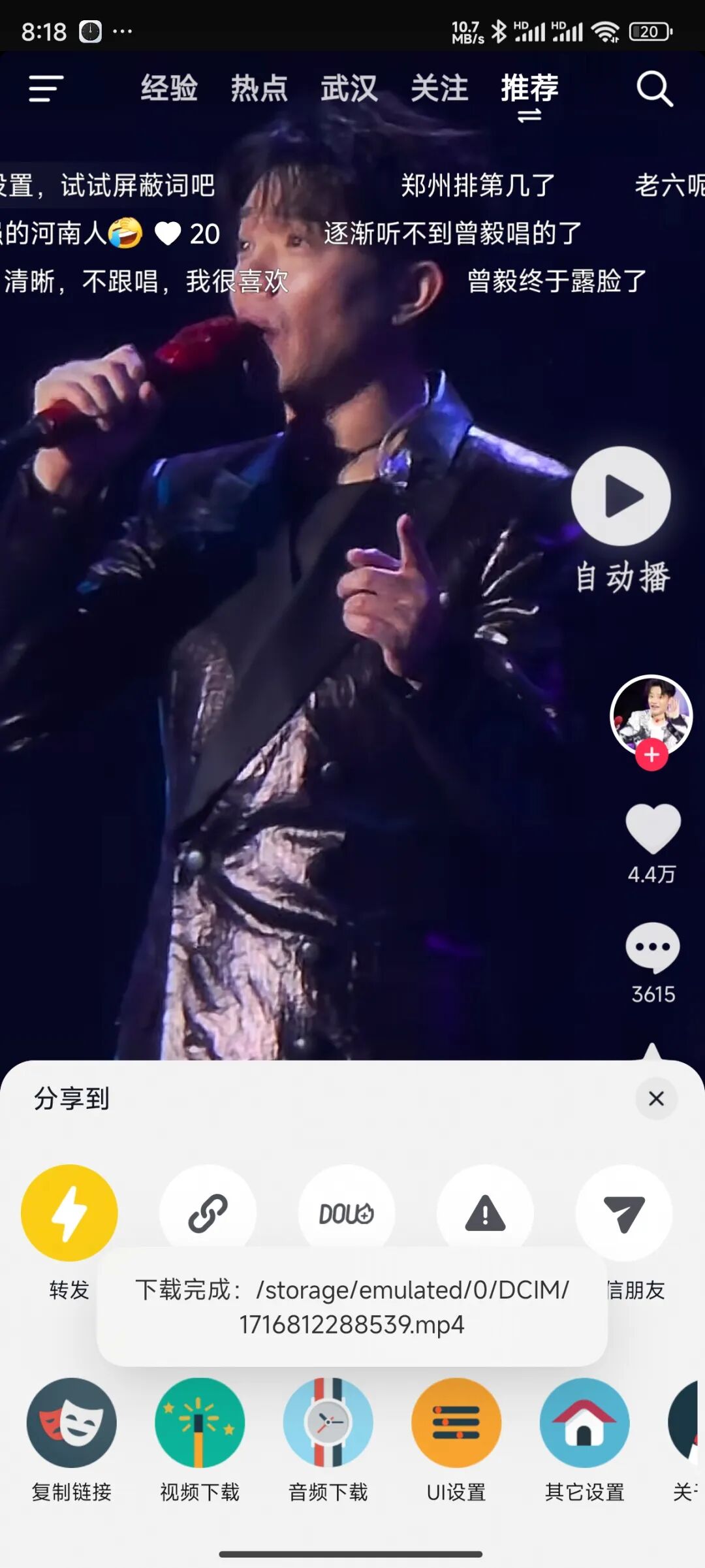Switch to the 武汉 tab

349,88
